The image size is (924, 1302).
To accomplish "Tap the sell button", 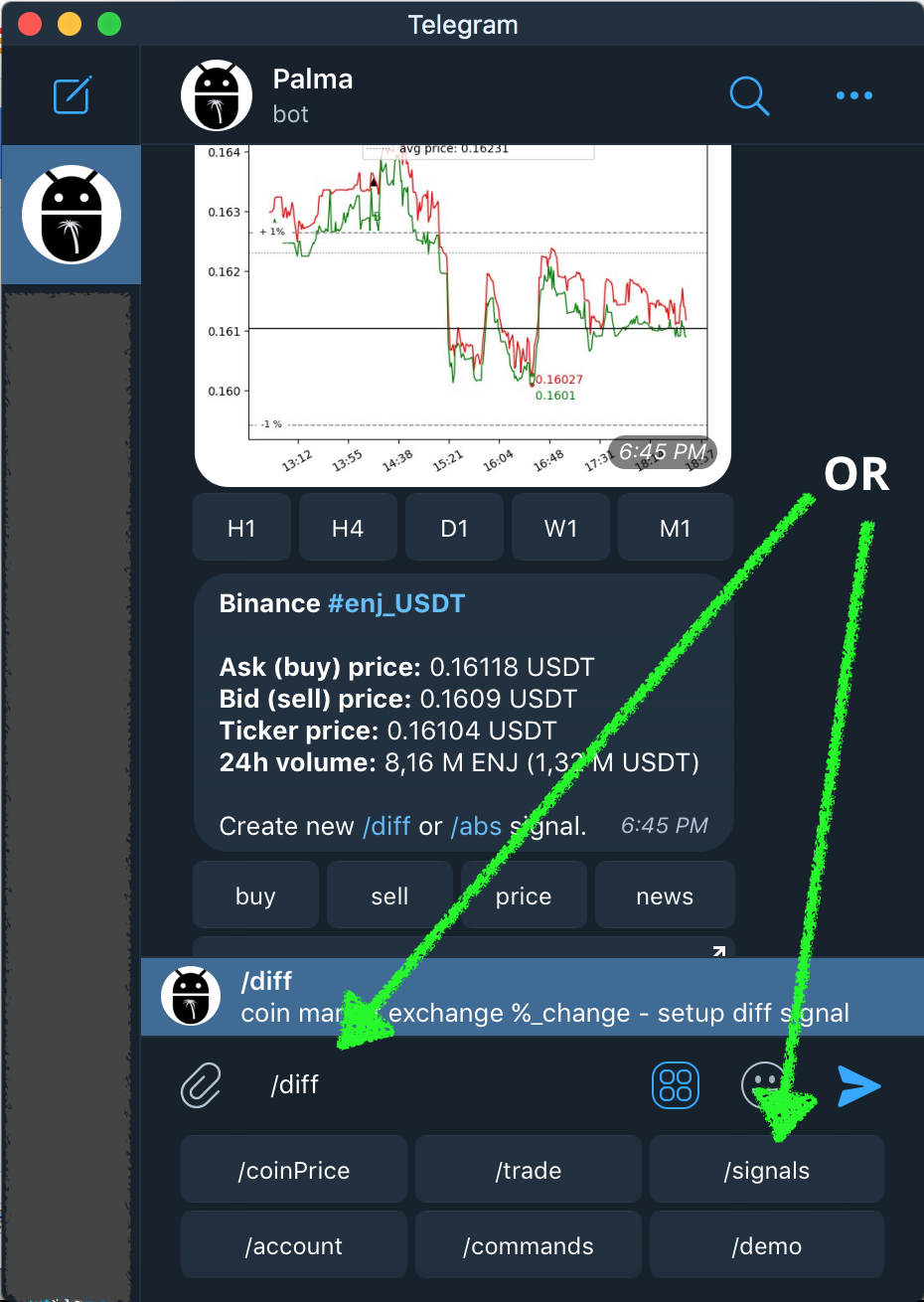I will (389, 895).
